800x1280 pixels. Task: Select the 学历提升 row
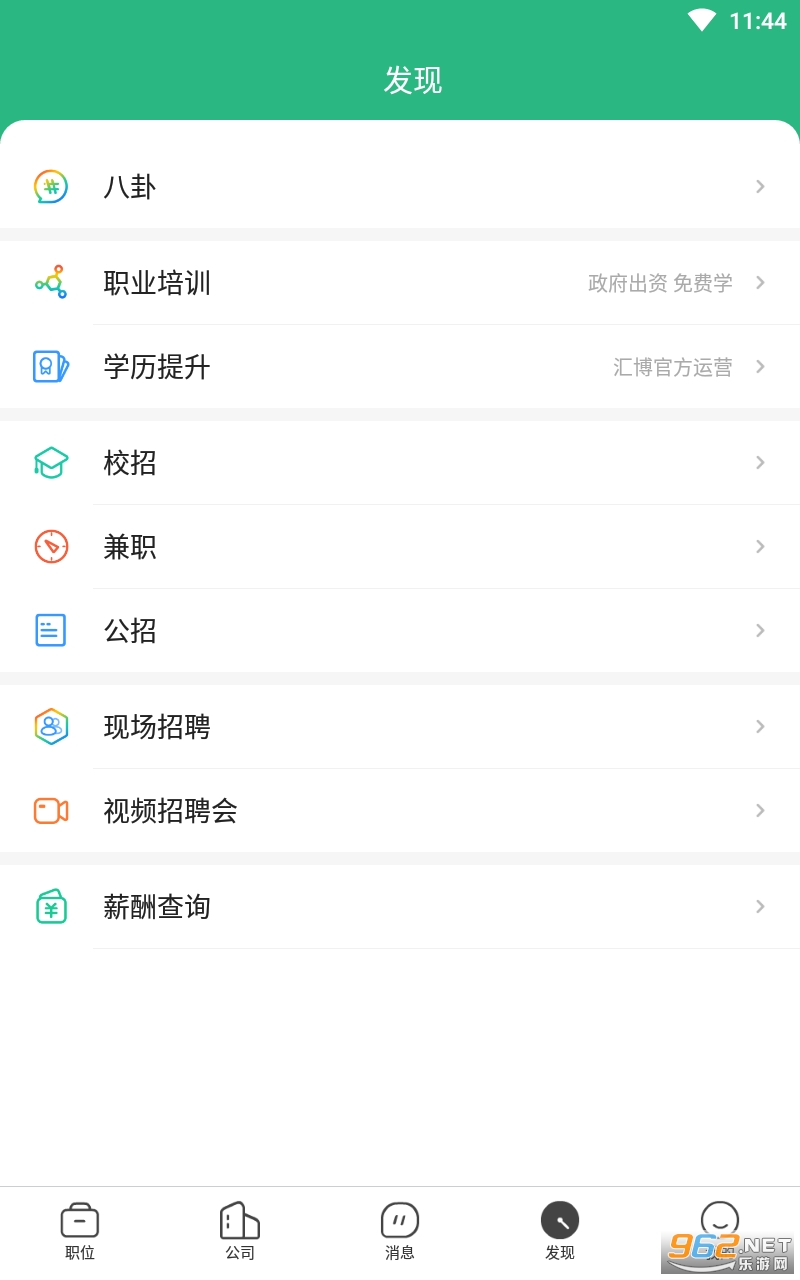point(400,367)
